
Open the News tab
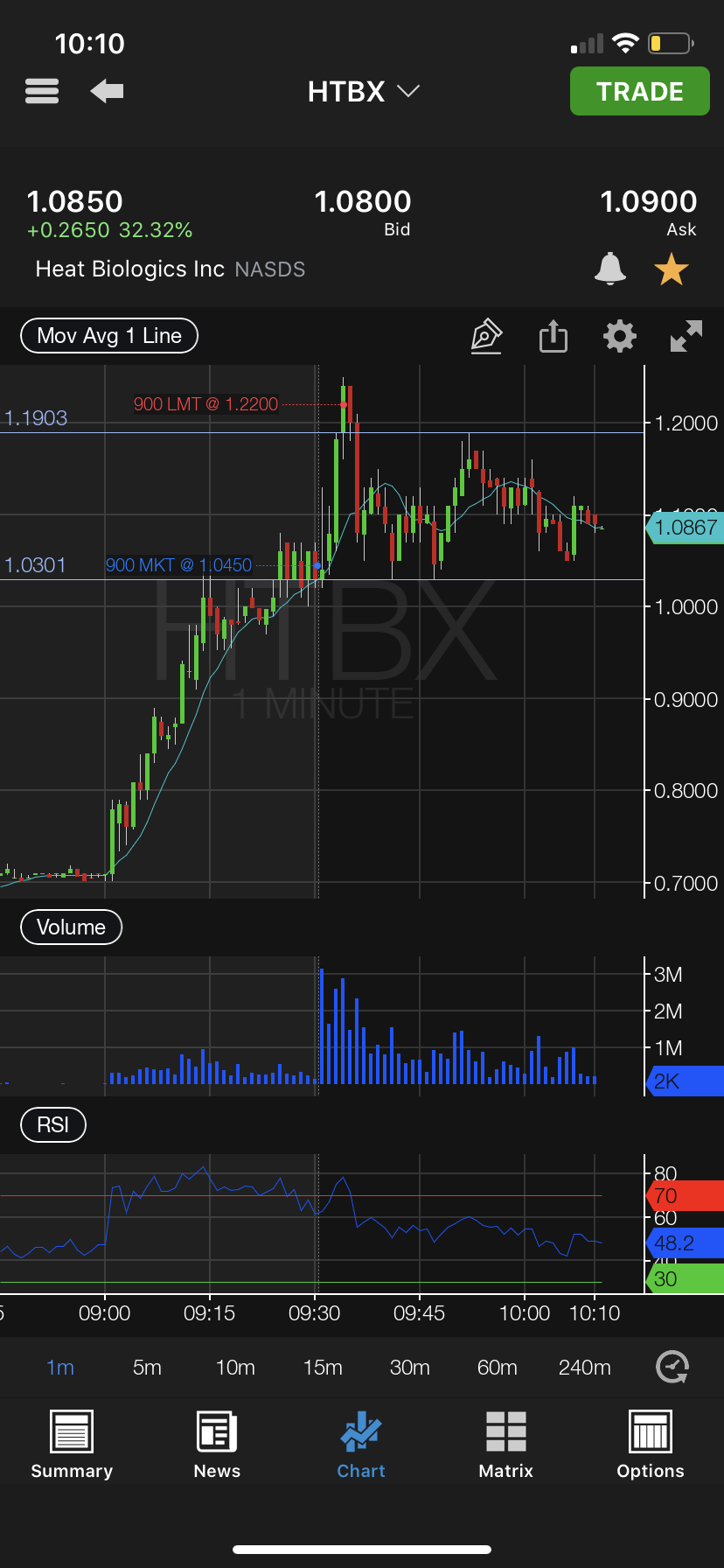point(217,1445)
